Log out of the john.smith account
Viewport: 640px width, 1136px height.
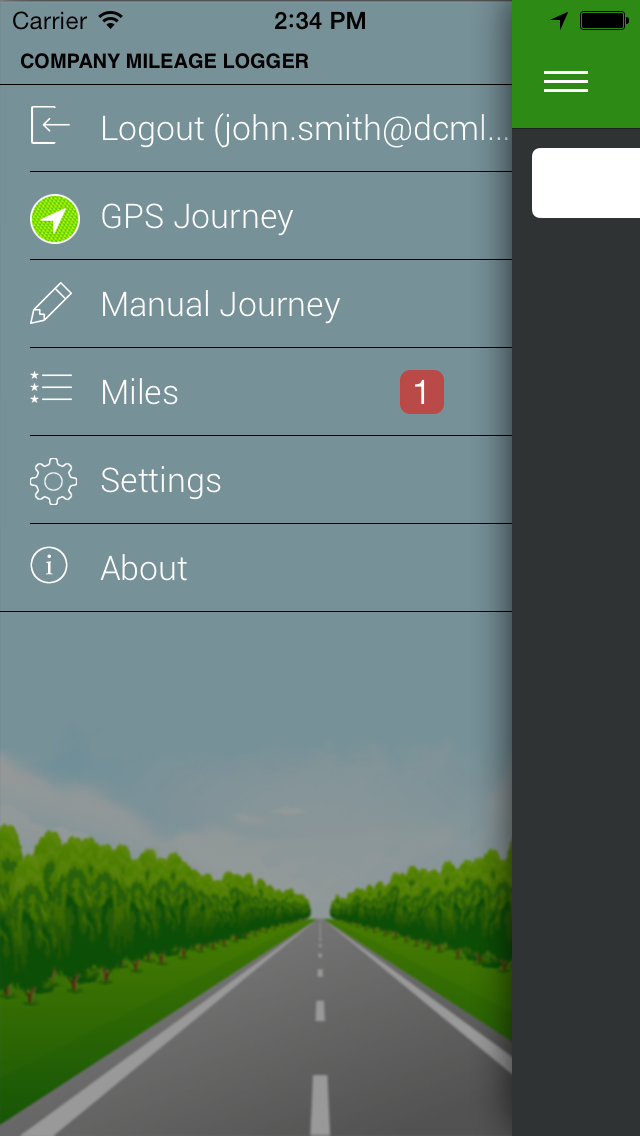[256, 128]
